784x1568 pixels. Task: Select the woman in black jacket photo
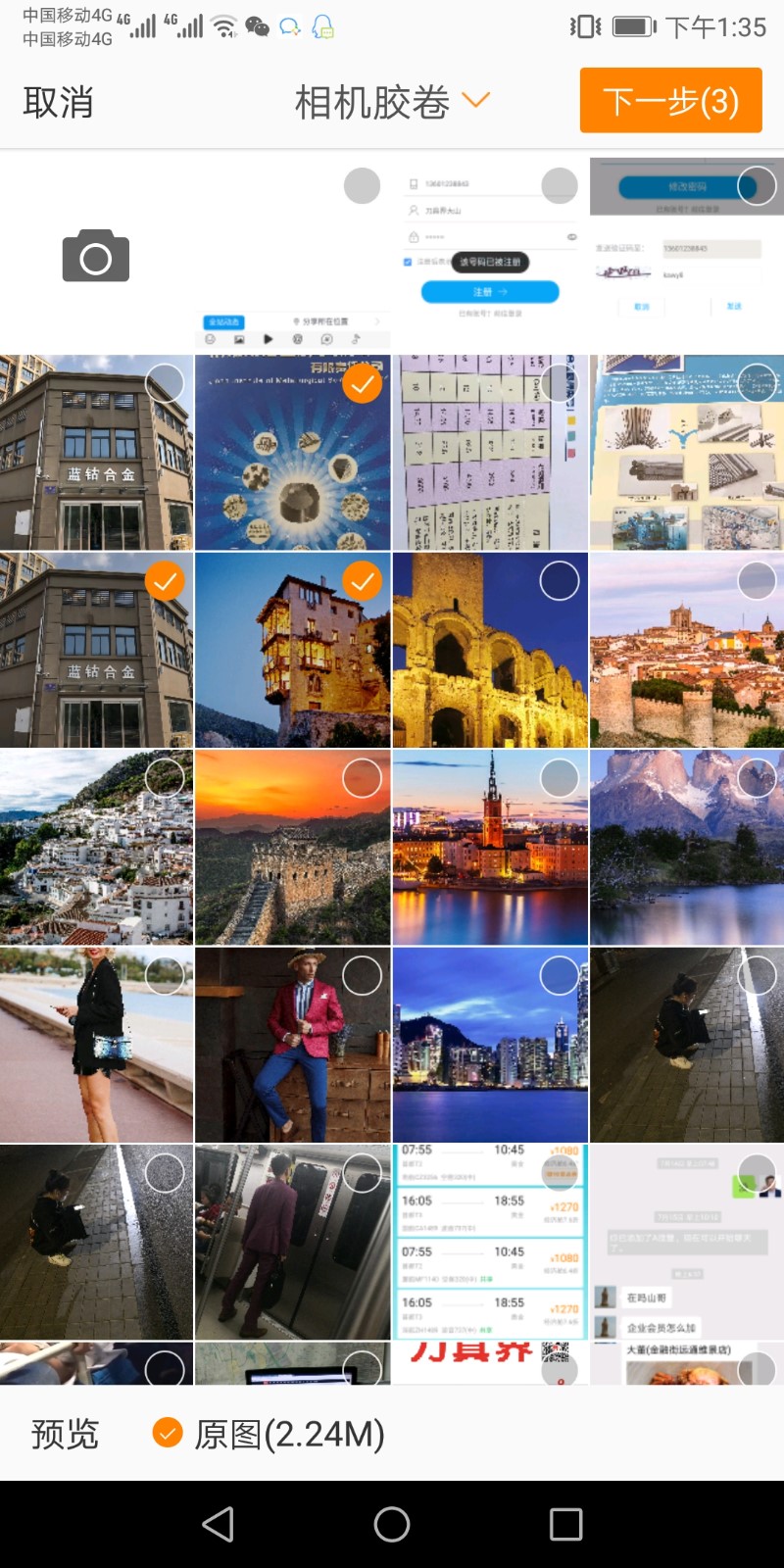[165, 975]
